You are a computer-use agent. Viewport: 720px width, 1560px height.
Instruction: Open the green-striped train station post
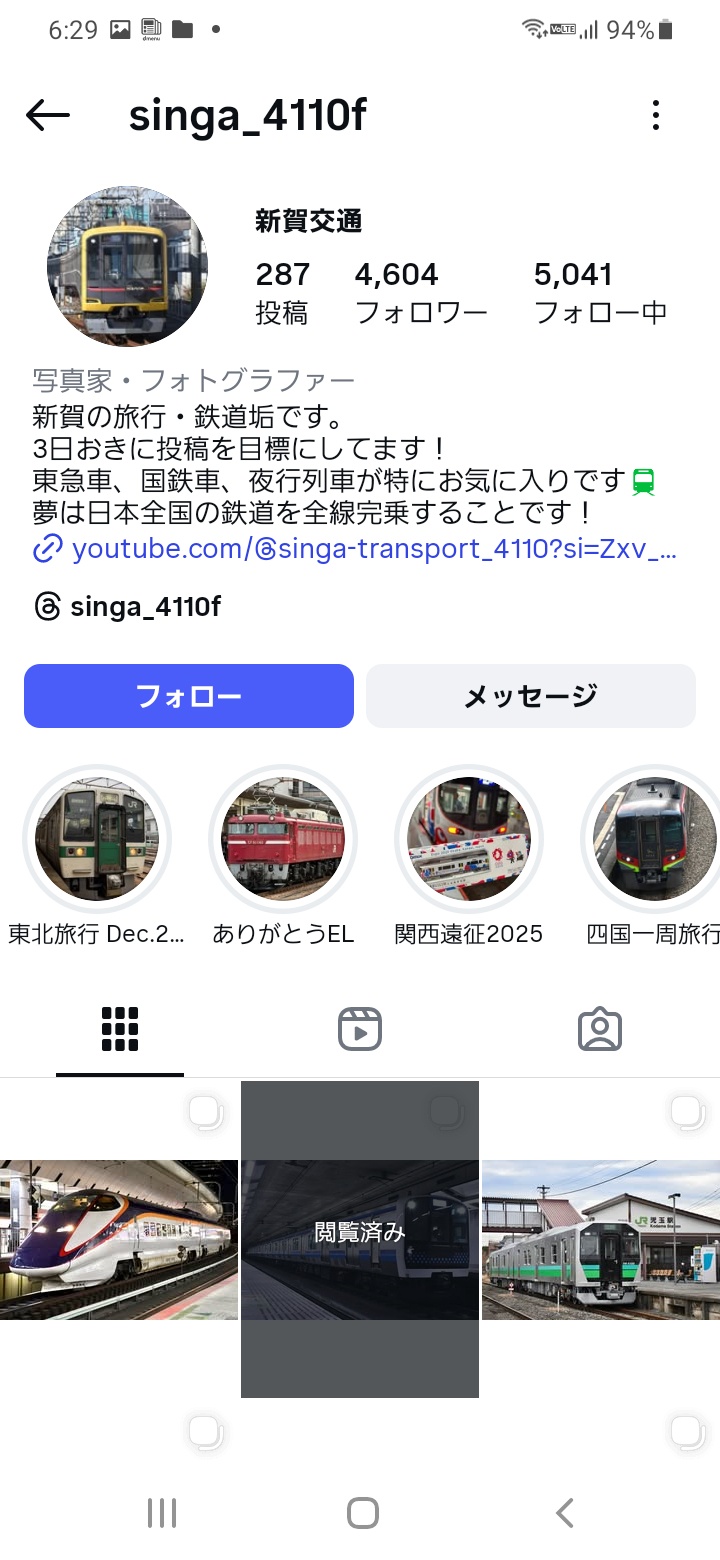click(x=600, y=1239)
